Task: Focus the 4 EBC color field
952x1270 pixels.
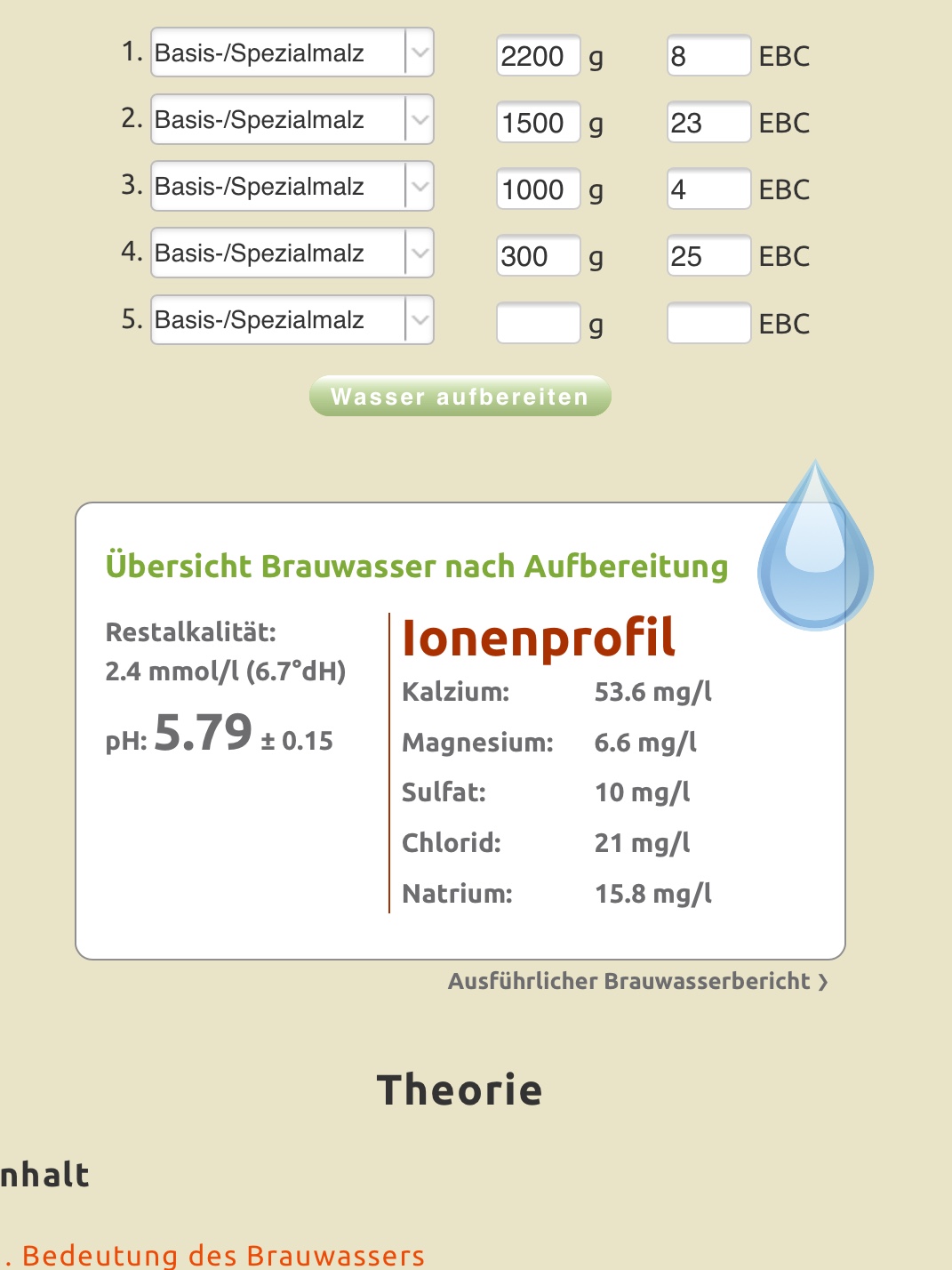Action: point(708,189)
